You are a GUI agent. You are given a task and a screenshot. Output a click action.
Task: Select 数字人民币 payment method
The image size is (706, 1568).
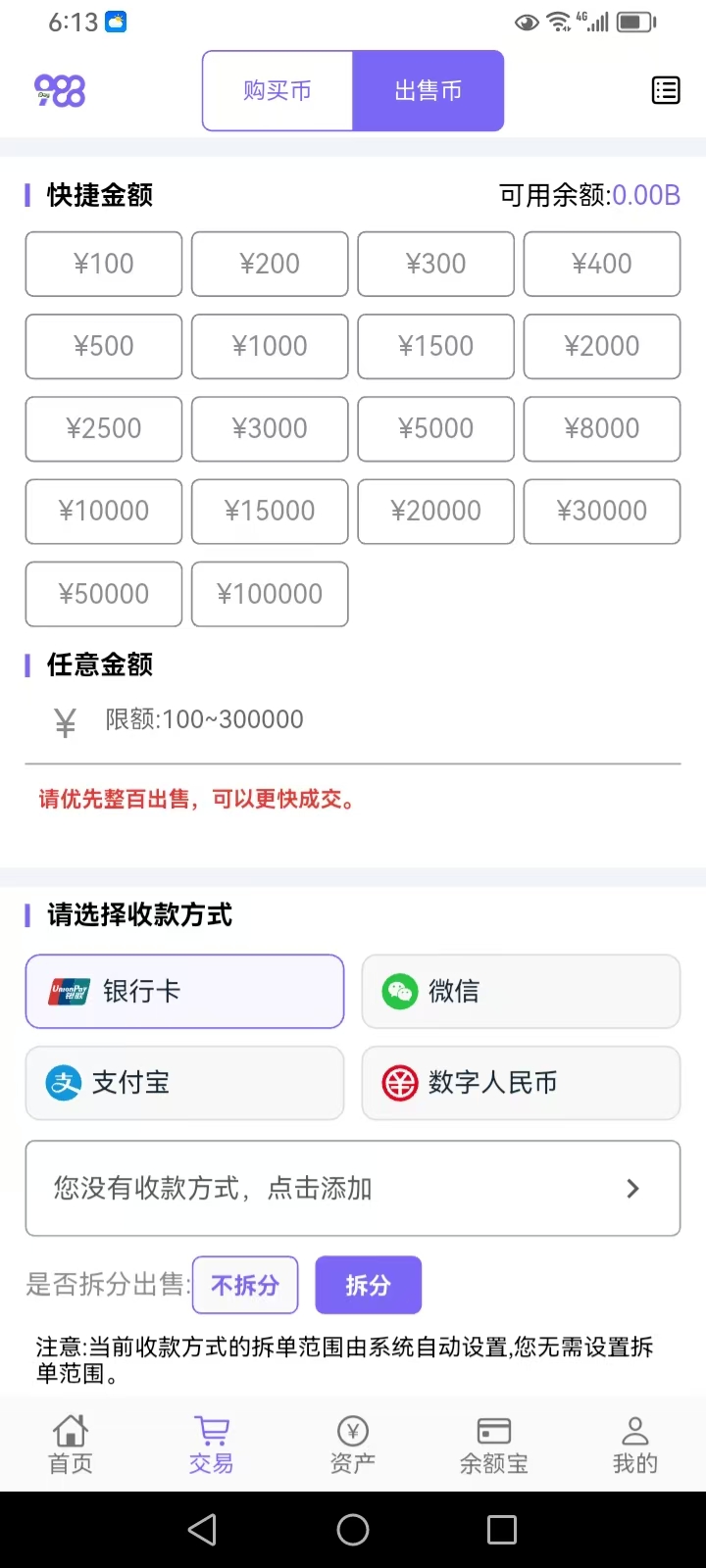pos(521,1083)
